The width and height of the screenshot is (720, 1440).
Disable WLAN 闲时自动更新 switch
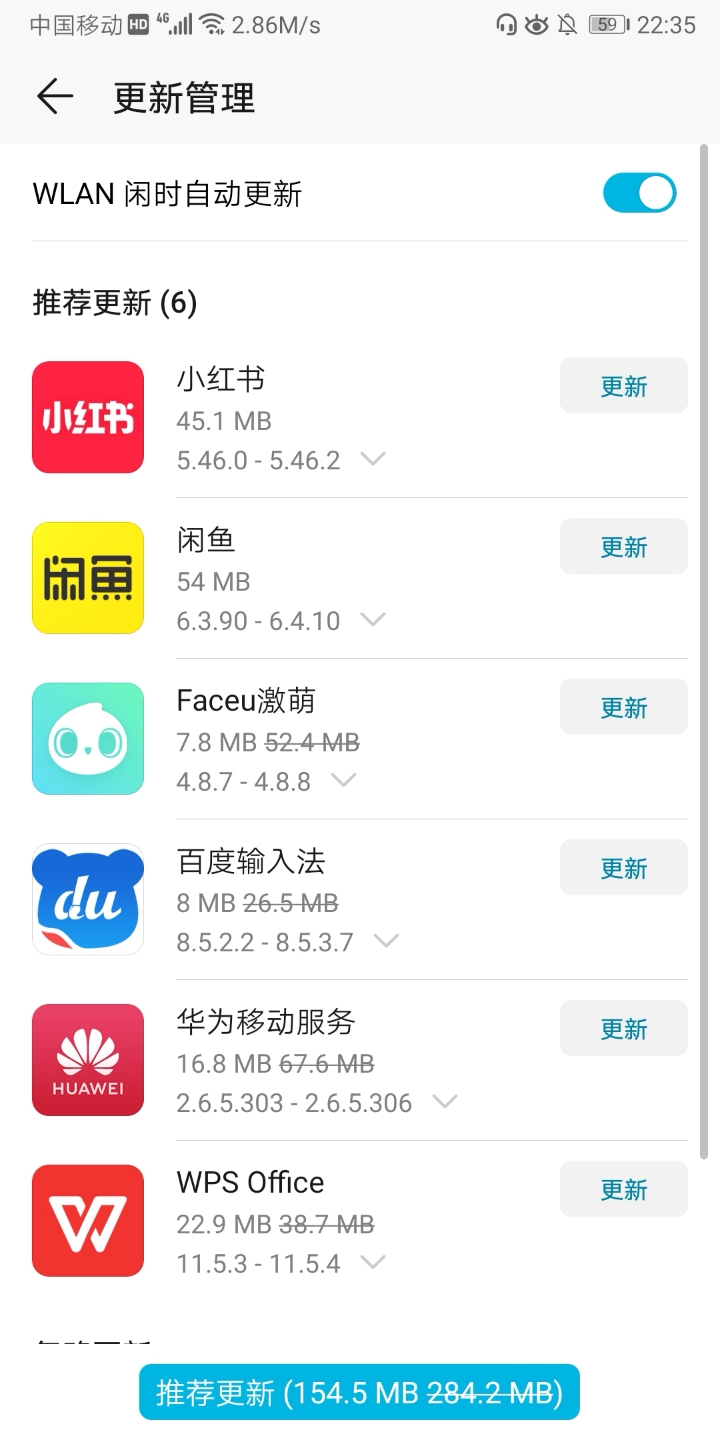[x=639, y=193]
